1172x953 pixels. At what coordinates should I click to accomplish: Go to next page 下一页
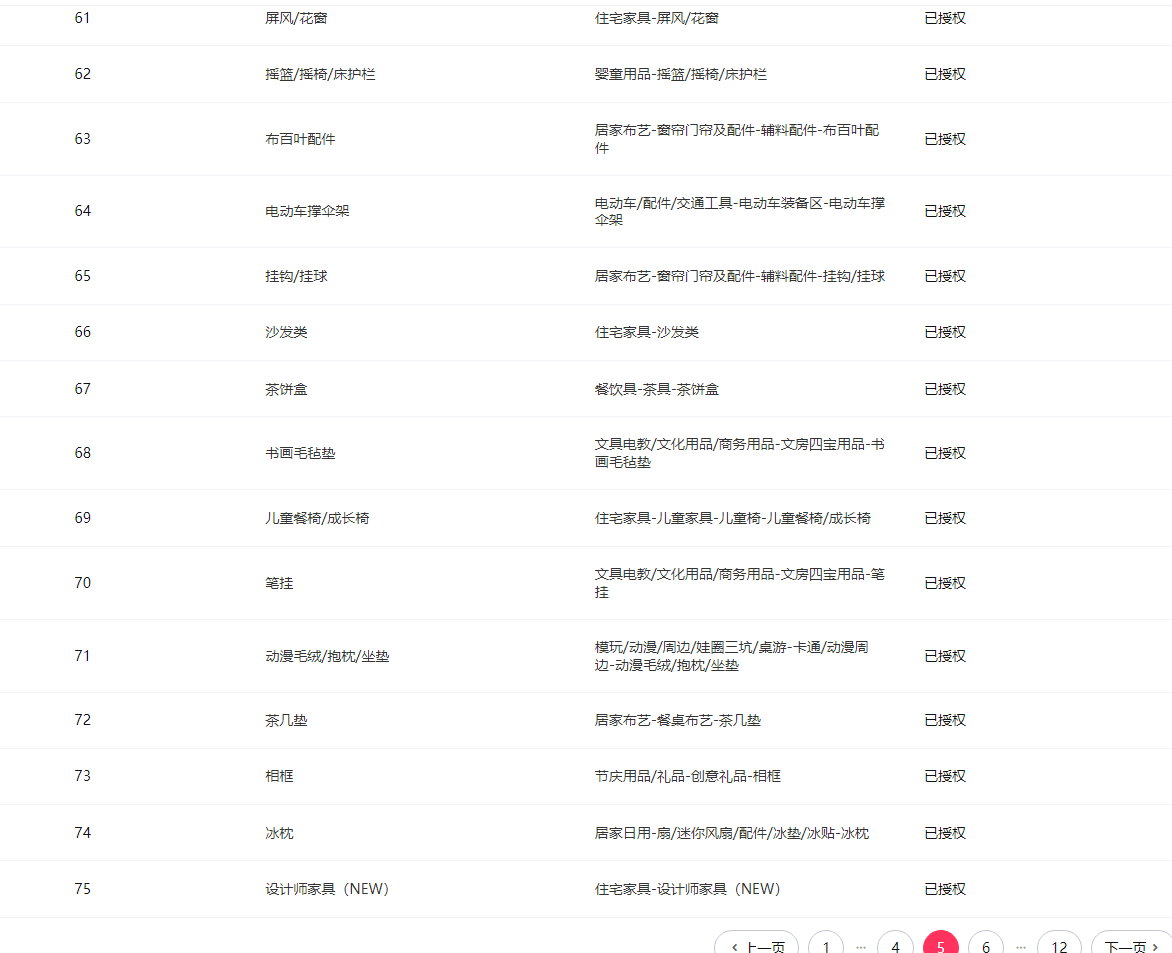click(x=1130, y=946)
